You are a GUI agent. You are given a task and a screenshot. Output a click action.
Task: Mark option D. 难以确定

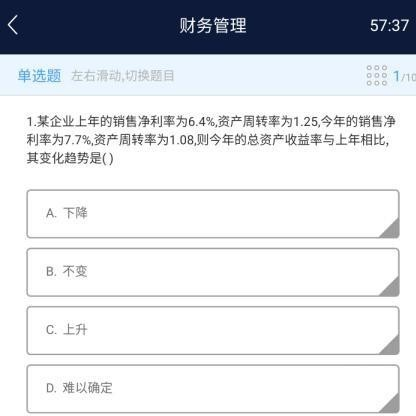pyautogui.click(x=213, y=389)
